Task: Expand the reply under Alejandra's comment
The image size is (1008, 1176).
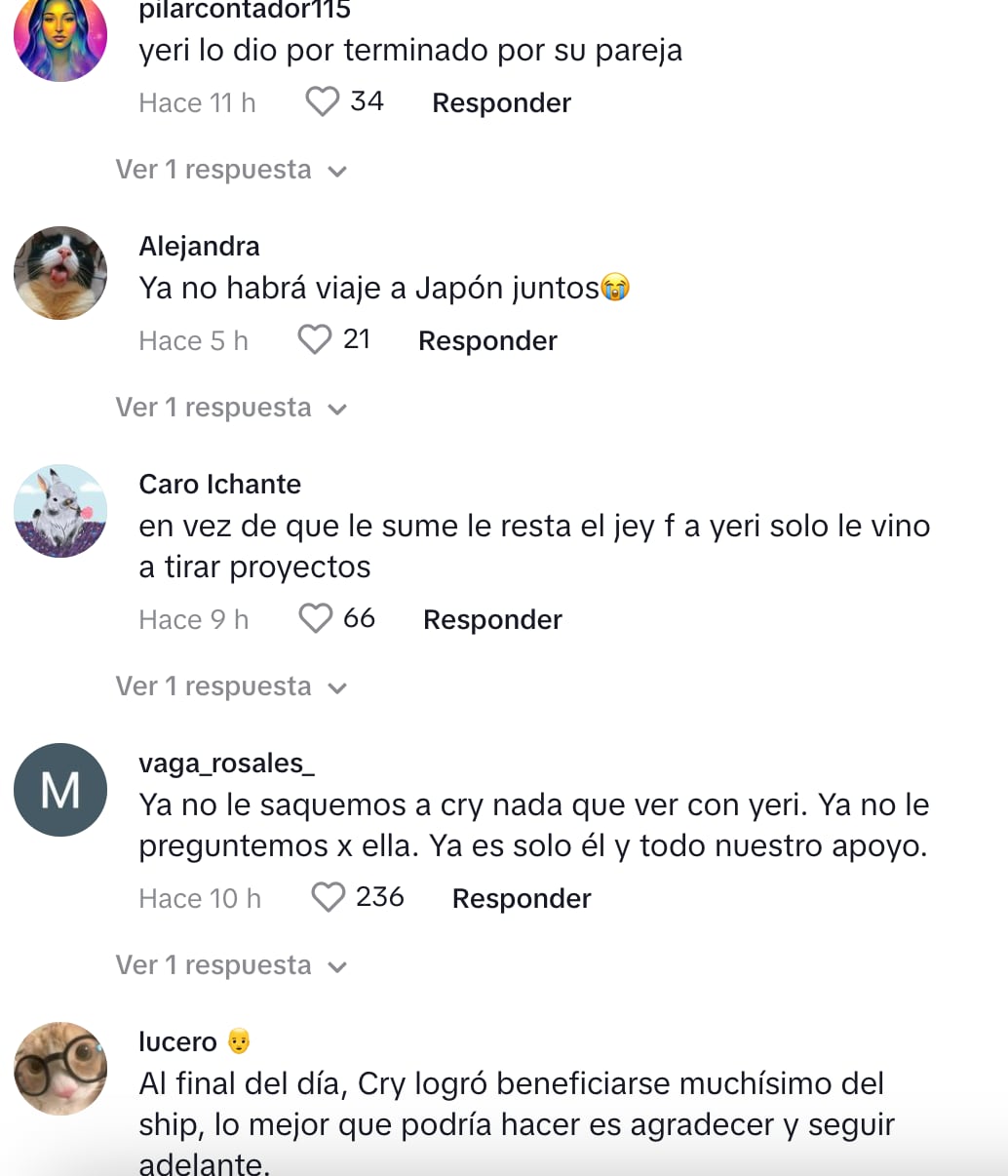Action: click(x=231, y=409)
